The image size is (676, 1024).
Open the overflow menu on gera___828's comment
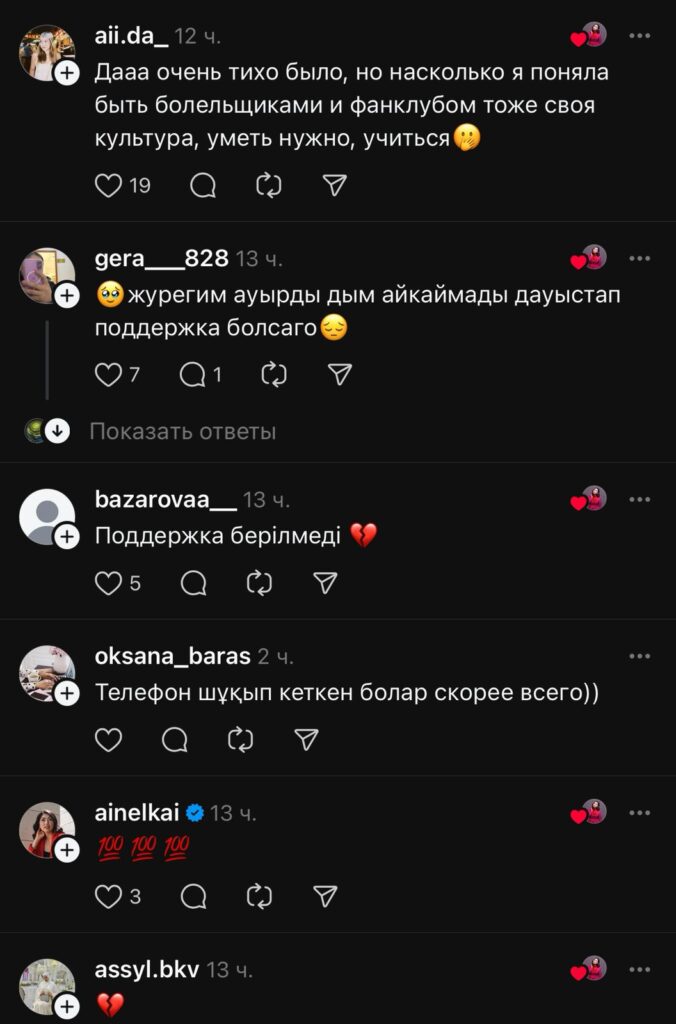tap(640, 258)
